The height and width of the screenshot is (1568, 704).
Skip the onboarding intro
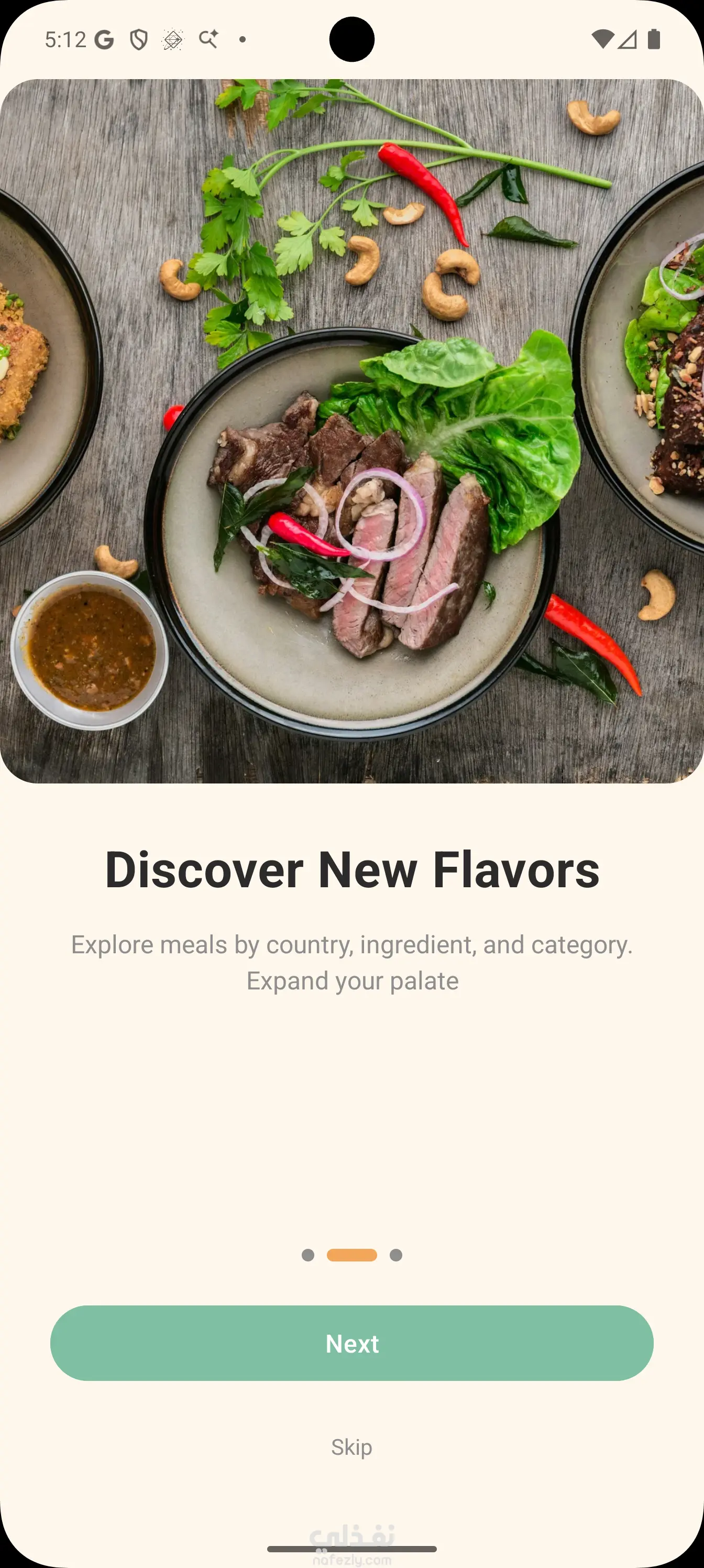coord(351,1447)
